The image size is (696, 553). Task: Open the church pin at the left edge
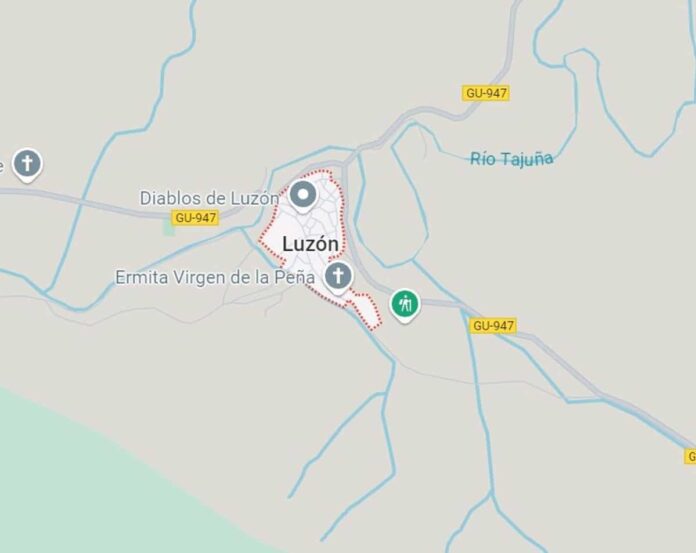[x=27, y=163]
